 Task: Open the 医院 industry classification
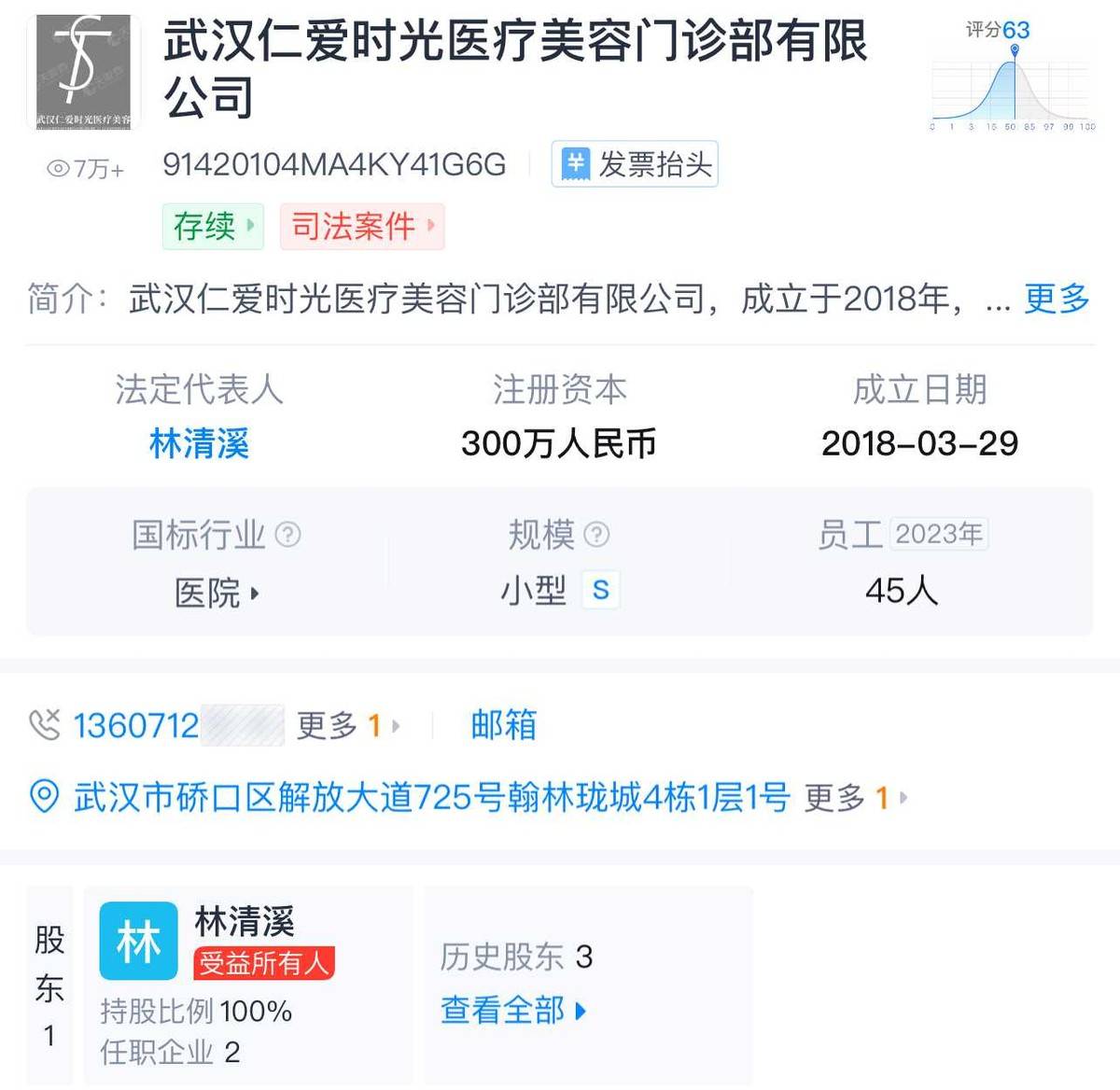216,593
